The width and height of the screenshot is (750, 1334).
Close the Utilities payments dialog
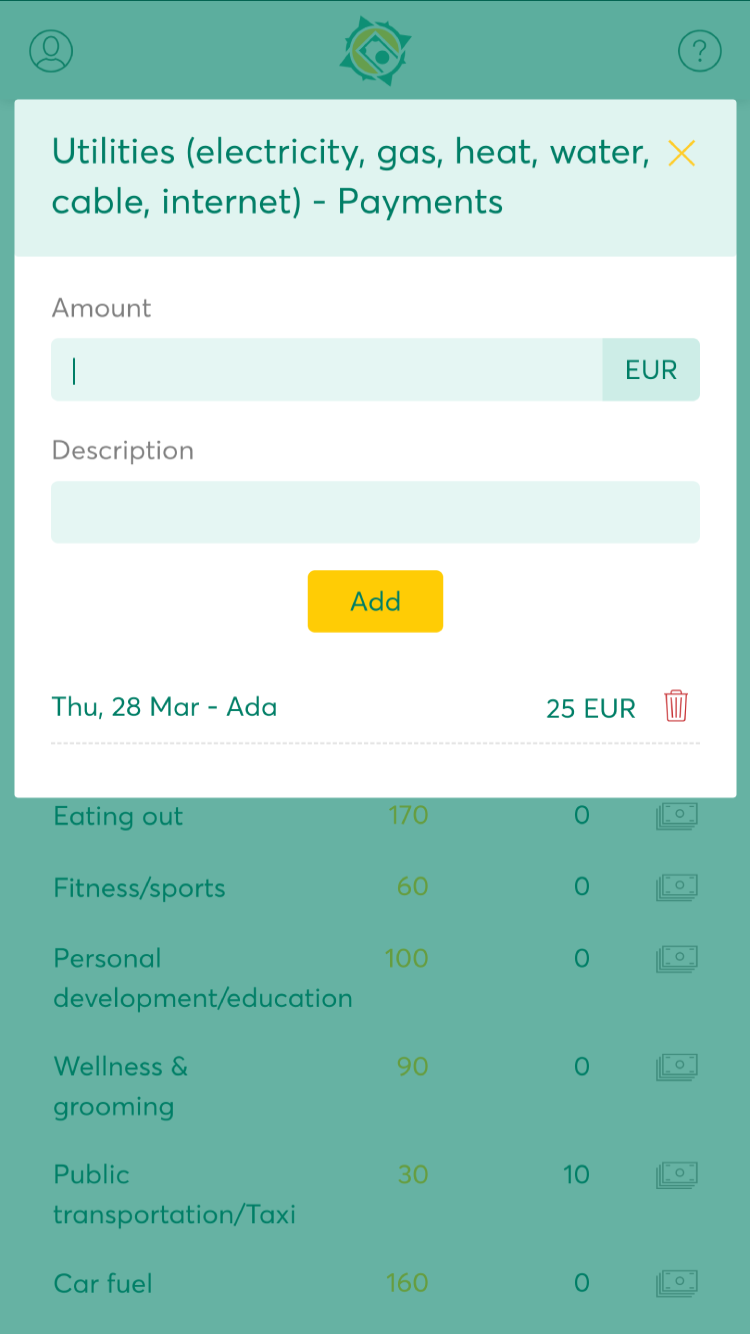[x=682, y=153]
